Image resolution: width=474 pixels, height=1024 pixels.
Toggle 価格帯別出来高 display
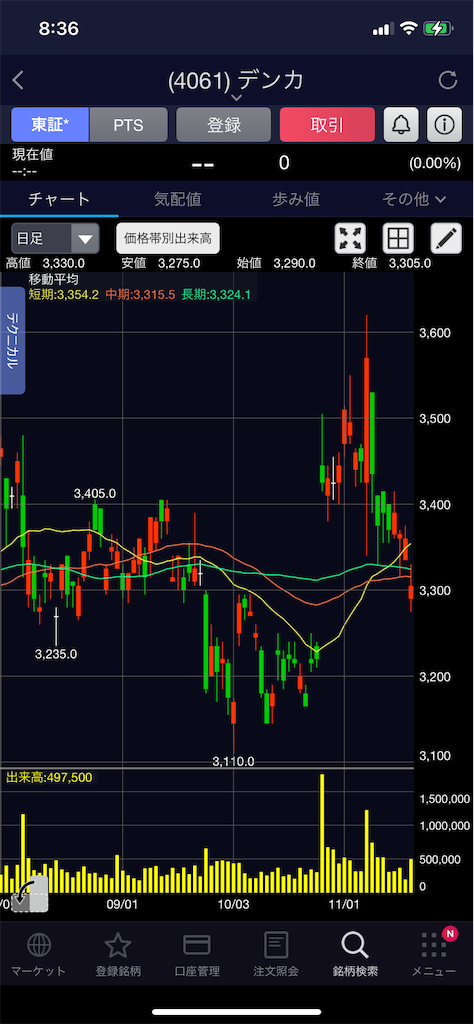pos(168,238)
